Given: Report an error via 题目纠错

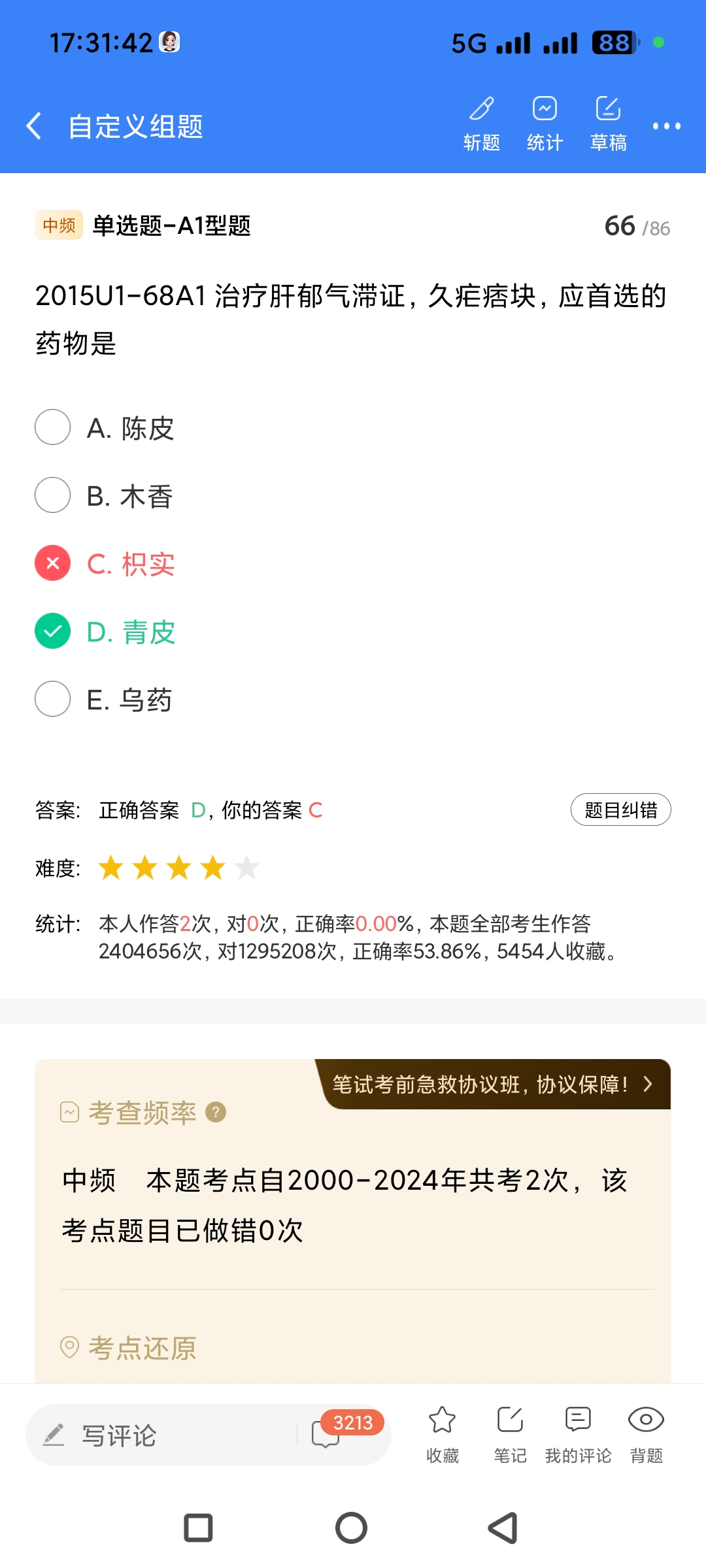Looking at the screenshot, I should point(620,810).
